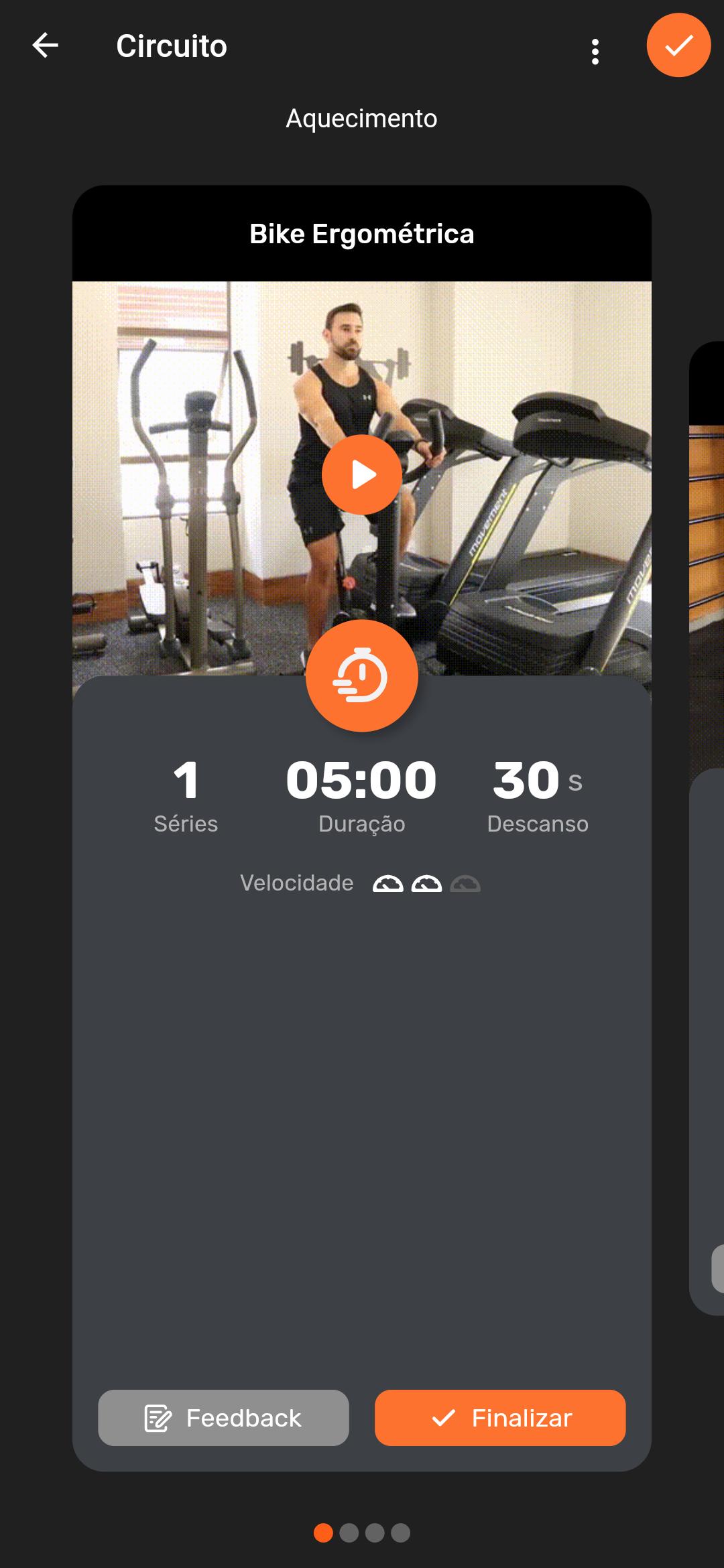Go back with the arrow
The image size is (724, 1568).
click(x=46, y=46)
